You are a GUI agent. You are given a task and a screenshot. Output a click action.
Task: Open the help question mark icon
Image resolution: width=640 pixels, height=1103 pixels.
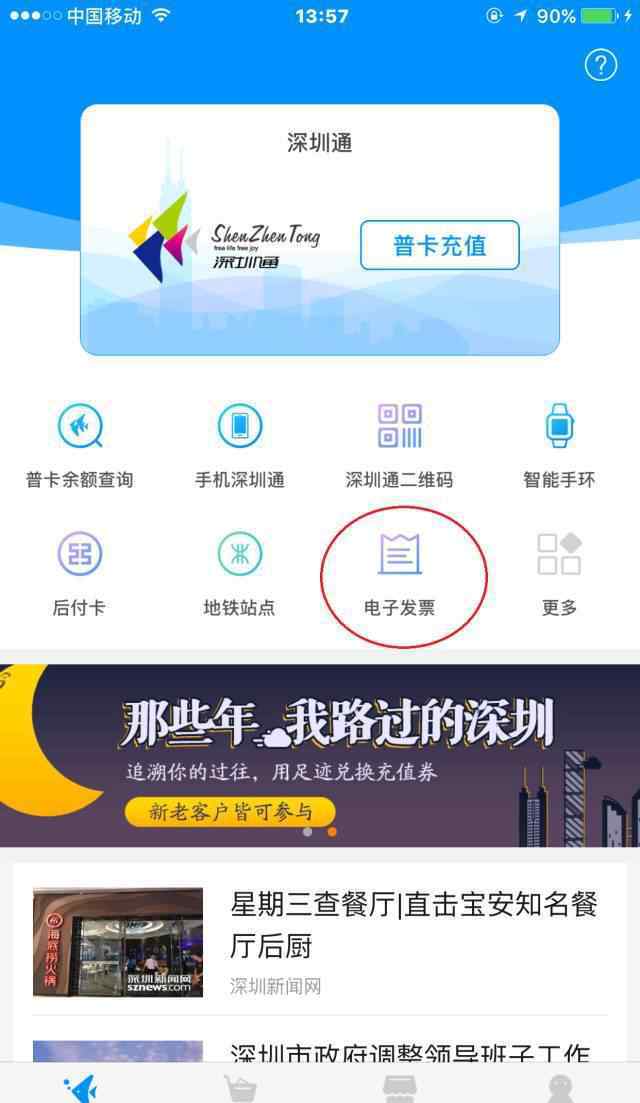point(600,66)
